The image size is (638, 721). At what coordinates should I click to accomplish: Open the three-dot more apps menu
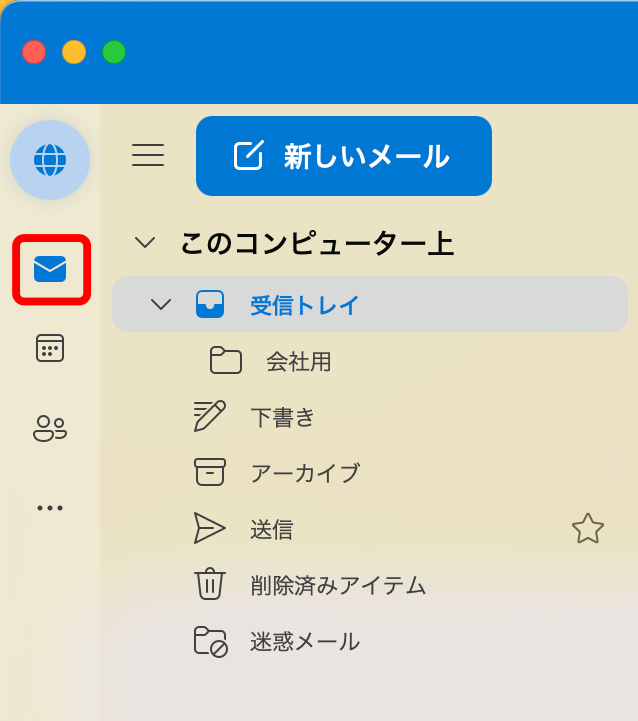(50, 508)
